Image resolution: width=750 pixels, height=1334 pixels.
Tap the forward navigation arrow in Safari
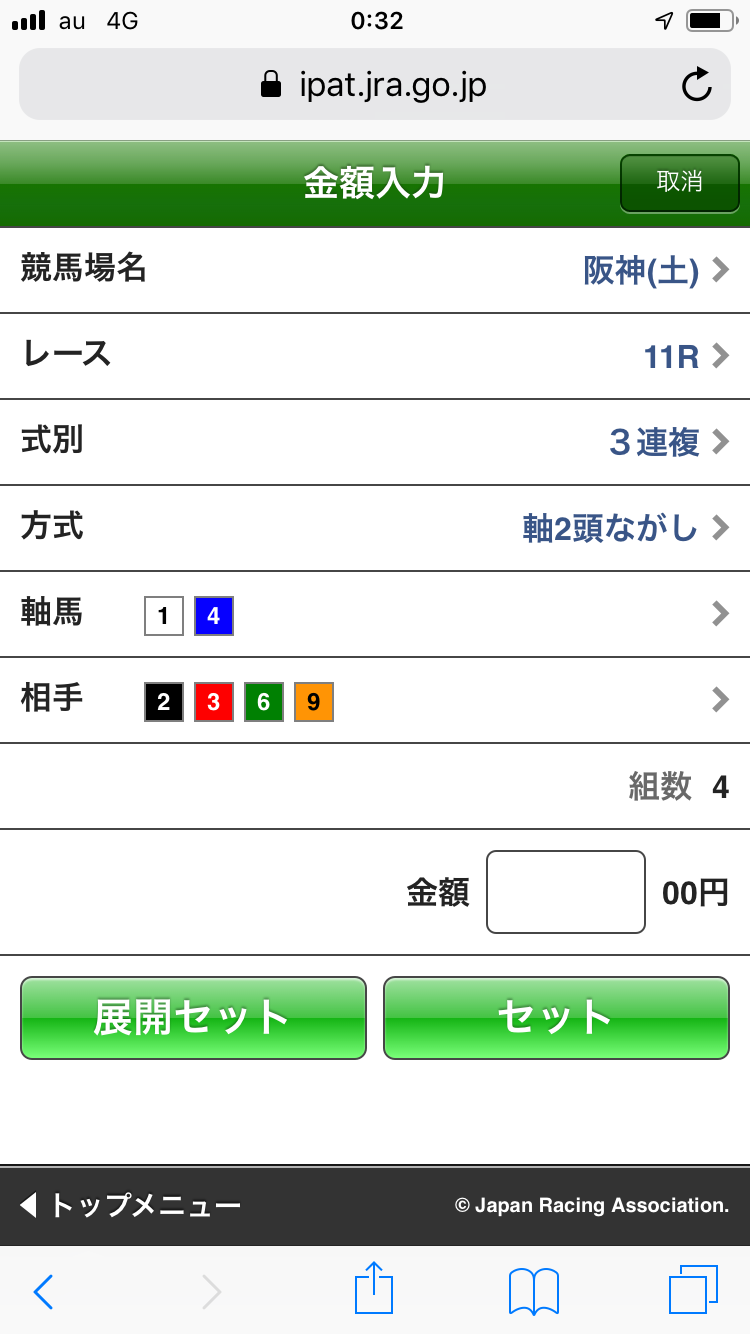(210, 1291)
